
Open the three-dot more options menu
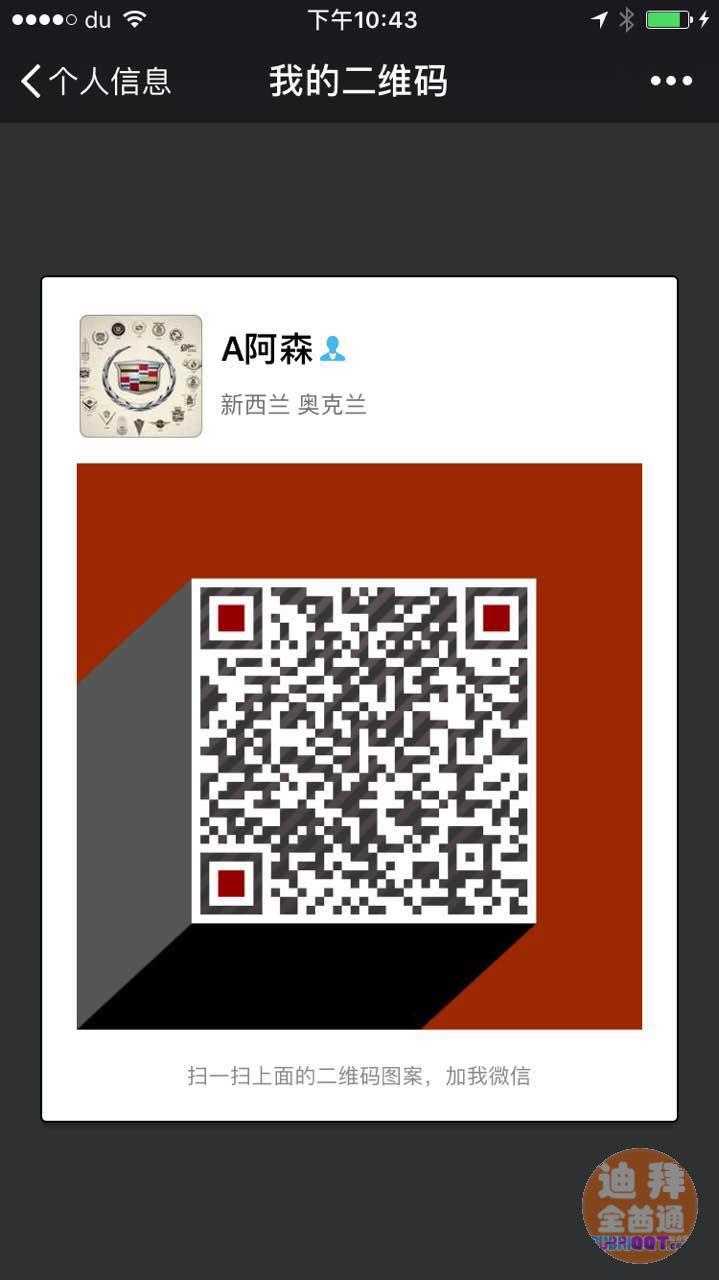[670, 81]
